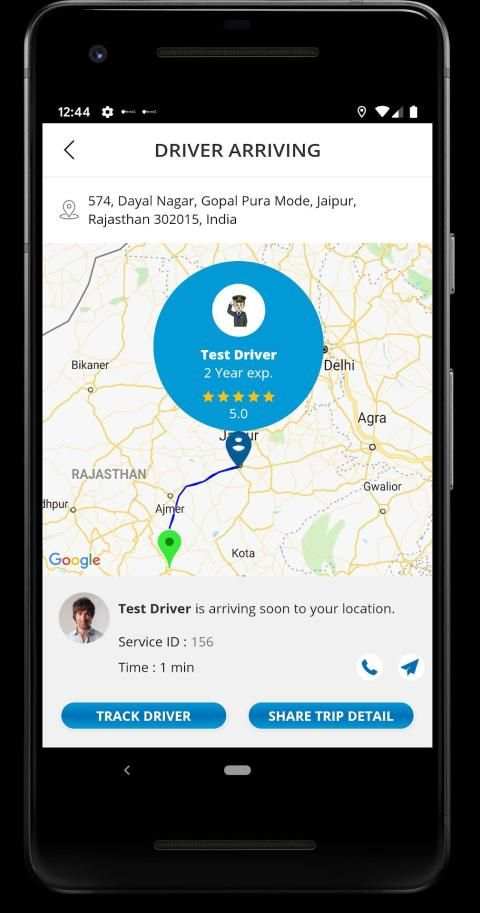Call the driver with the phone icon
This screenshot has width=480, height=913.
[369, 667]
